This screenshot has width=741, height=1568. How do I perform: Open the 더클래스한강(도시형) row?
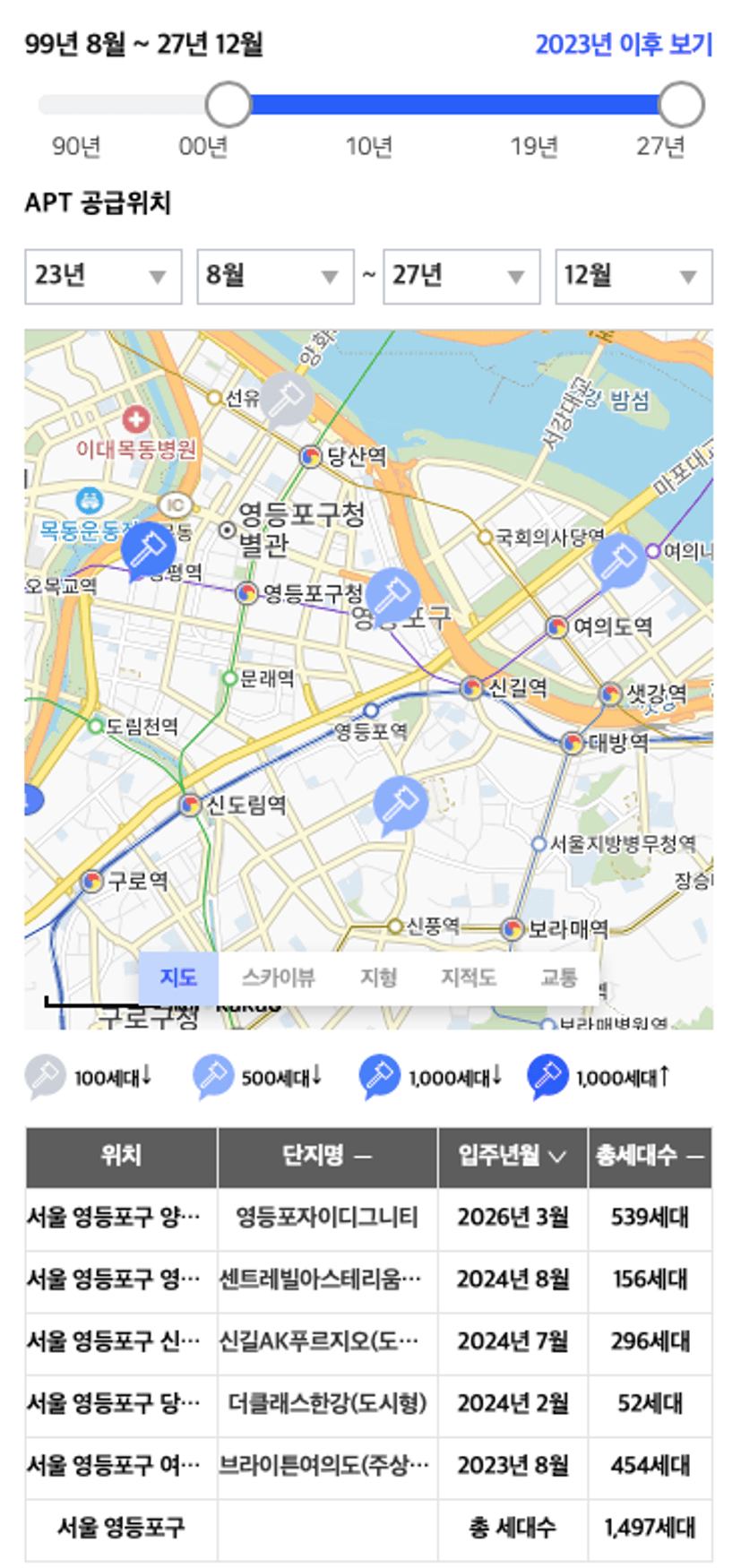tap(368, 1402)
